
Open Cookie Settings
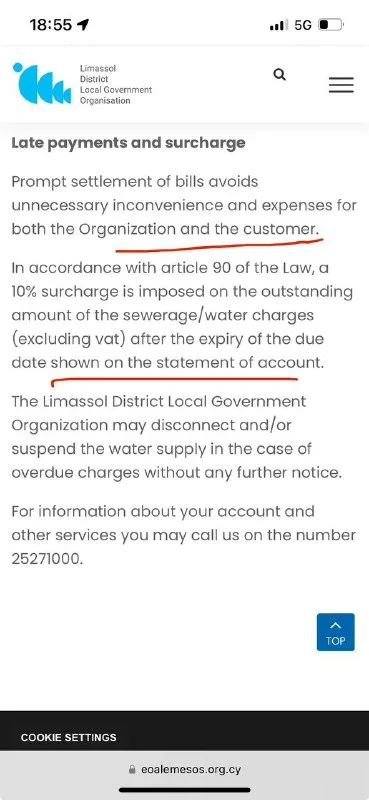point(68,737)
